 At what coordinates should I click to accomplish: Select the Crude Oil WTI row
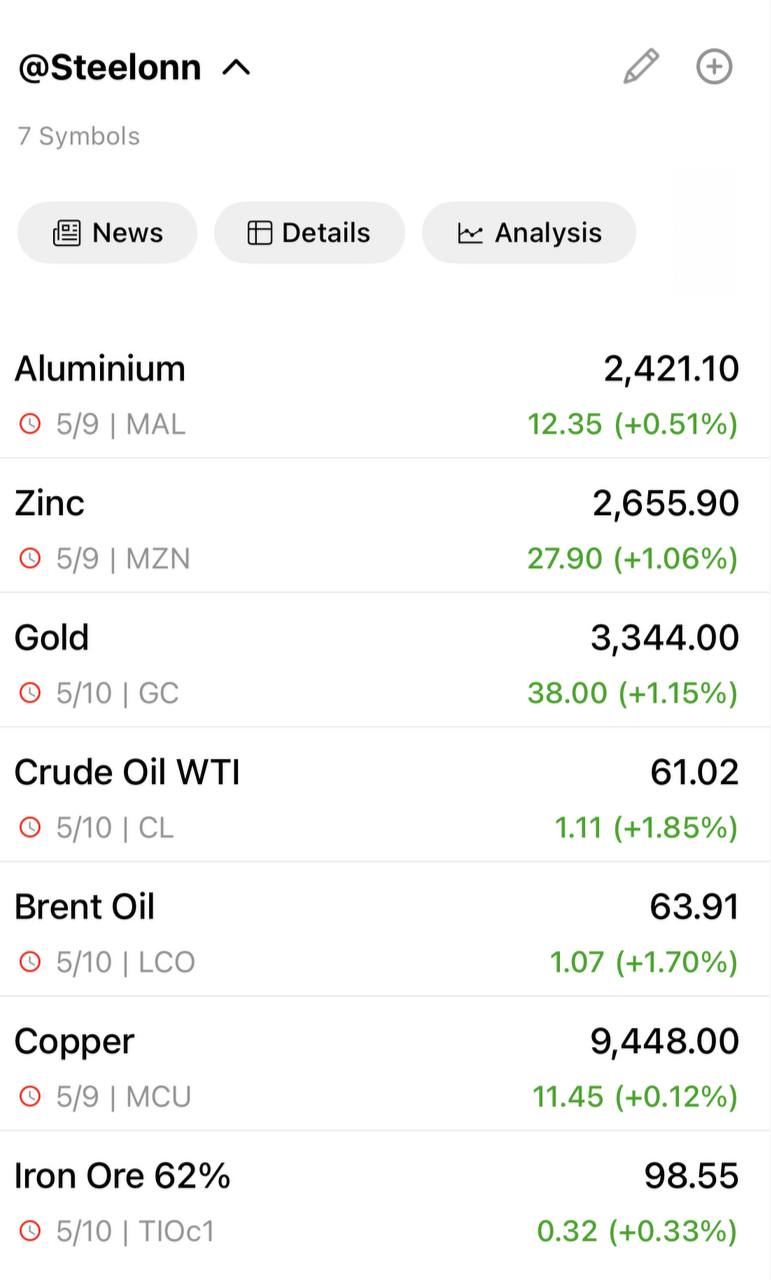click(385, 795)
